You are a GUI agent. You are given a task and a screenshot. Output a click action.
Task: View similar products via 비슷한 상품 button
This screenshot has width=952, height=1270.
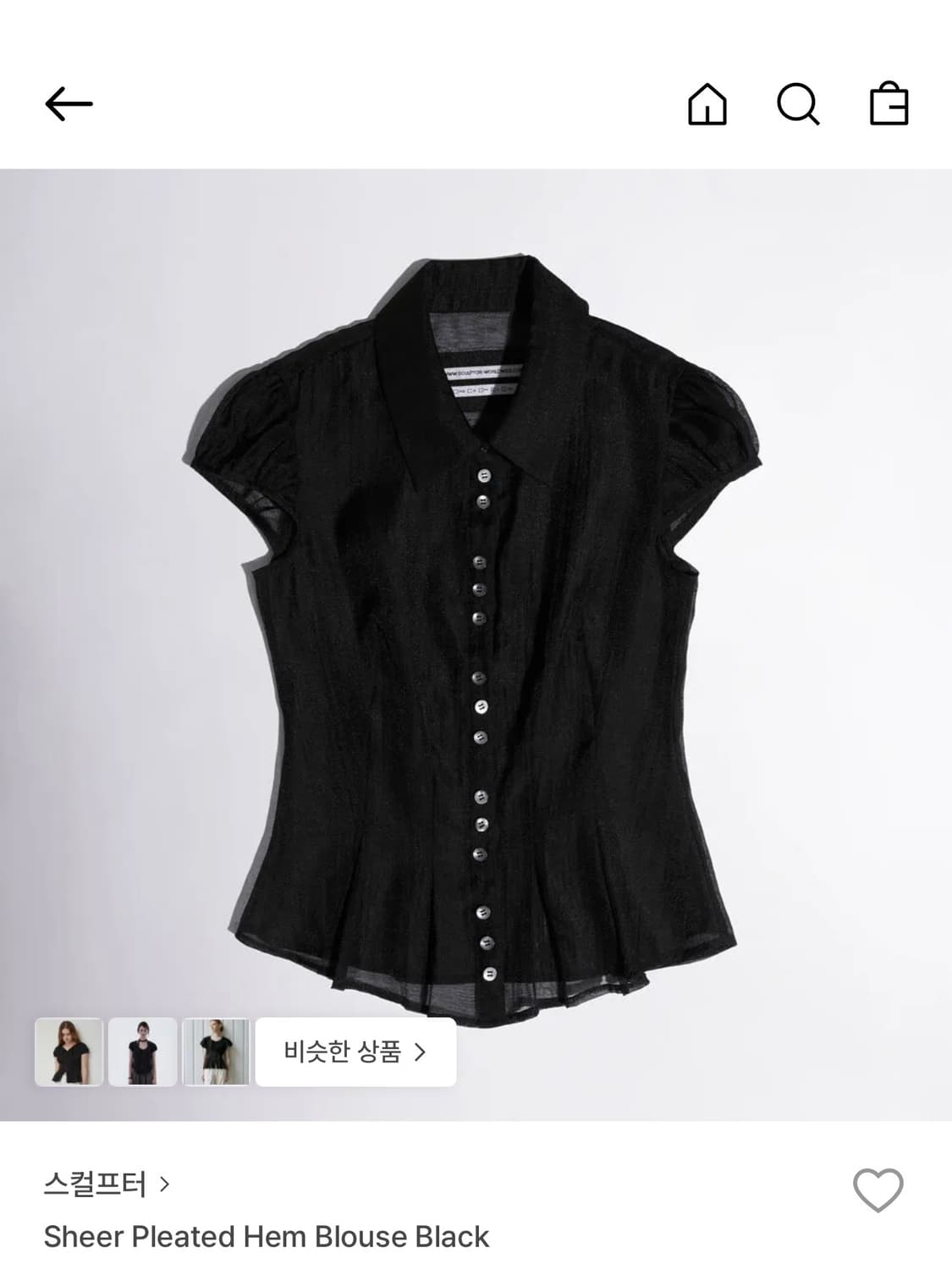[x=355, y=1053]
